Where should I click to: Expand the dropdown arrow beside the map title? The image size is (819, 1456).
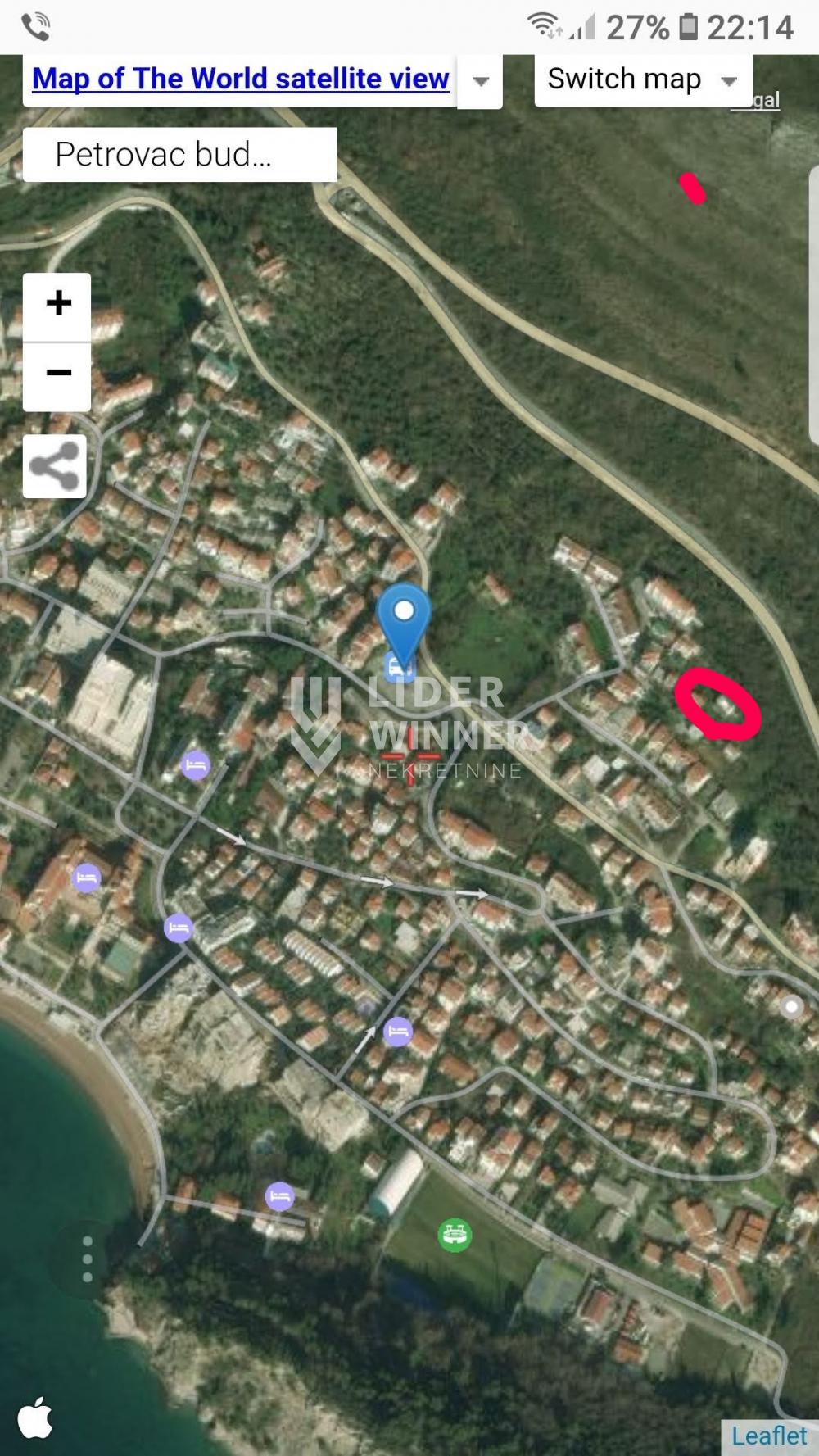481,81
